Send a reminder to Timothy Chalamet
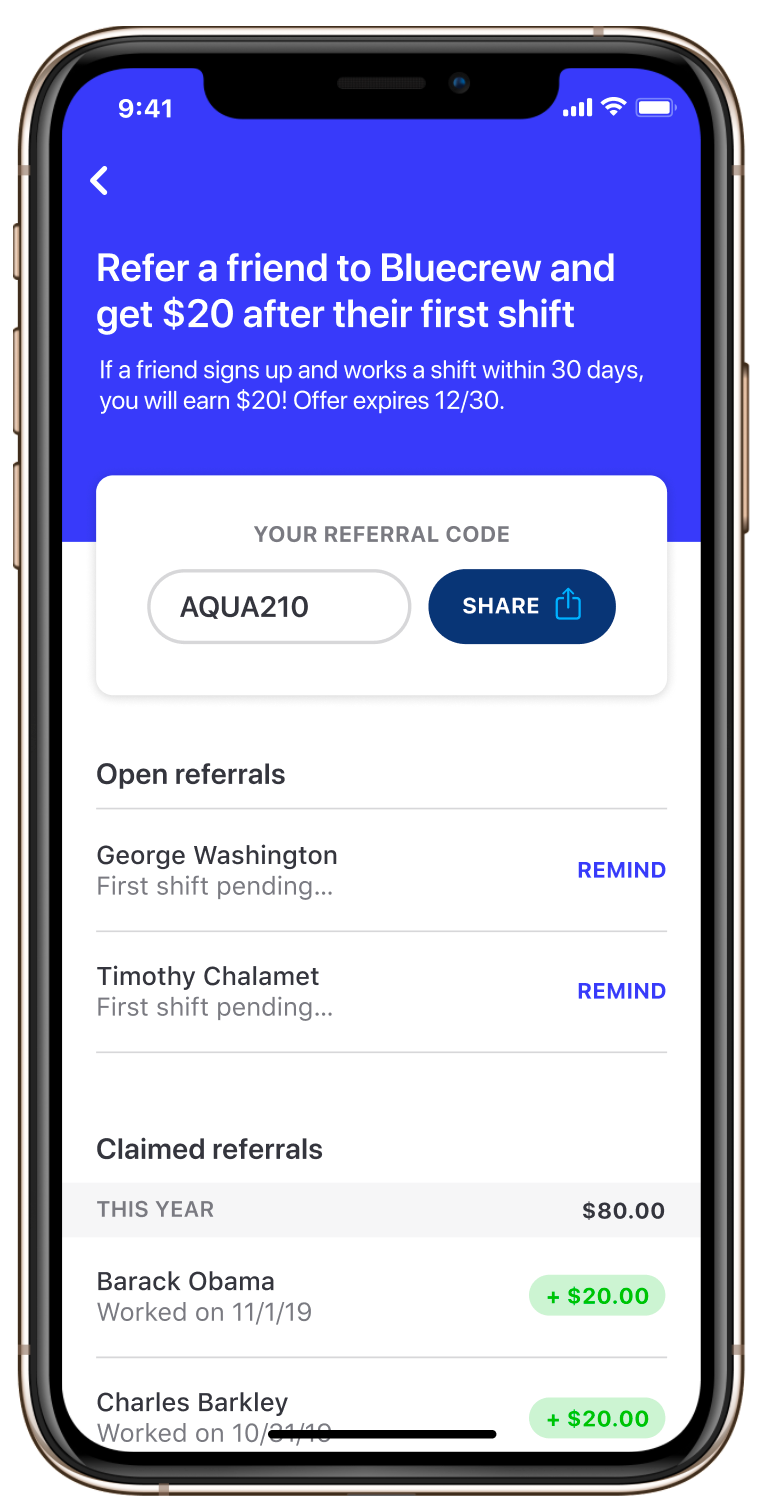Image resolution: width=766 pixels, height=1512 pixels. [621, 991]
